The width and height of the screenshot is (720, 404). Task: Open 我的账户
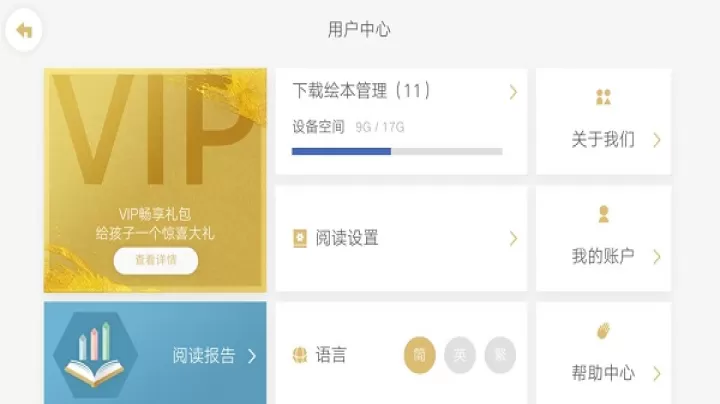pos(603,238)
